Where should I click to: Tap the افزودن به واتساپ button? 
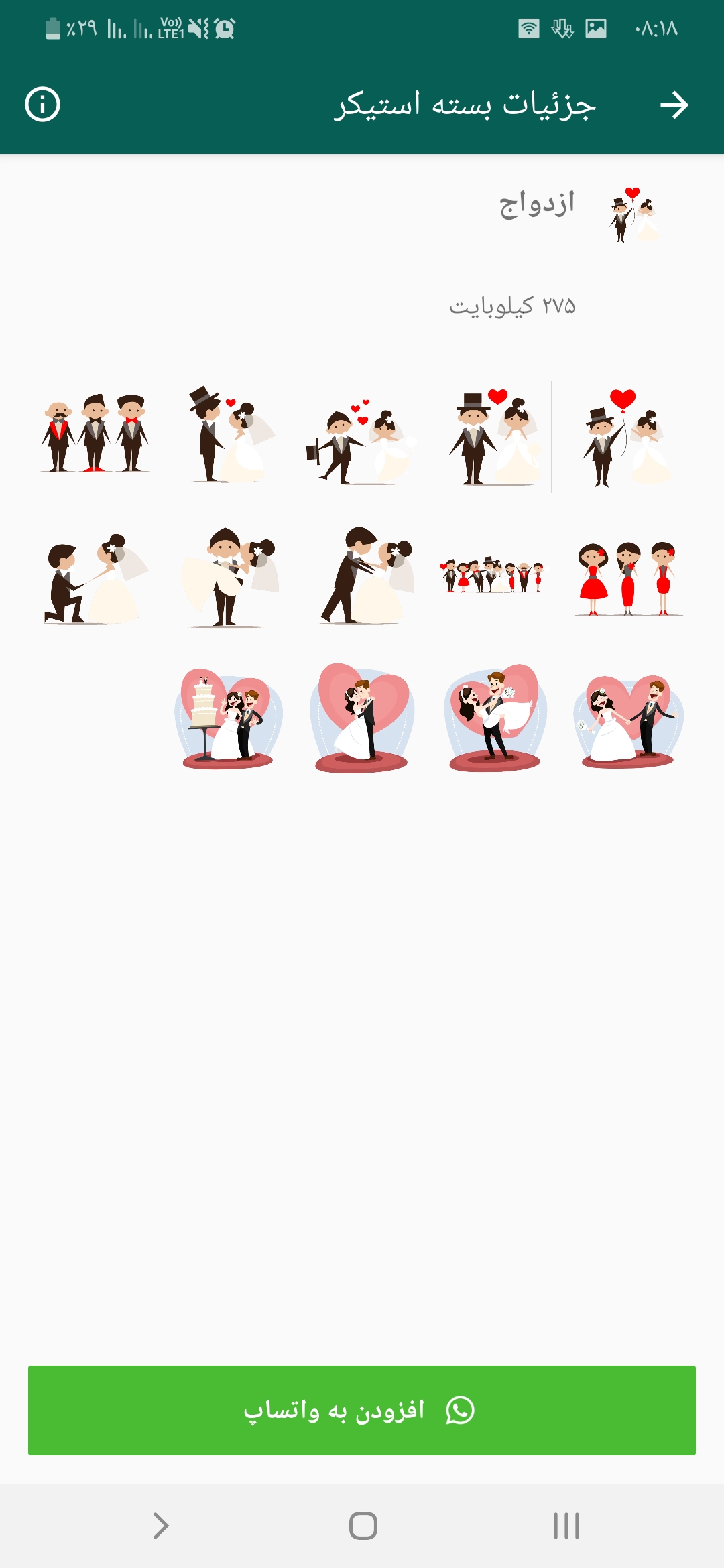[362, 1410]
